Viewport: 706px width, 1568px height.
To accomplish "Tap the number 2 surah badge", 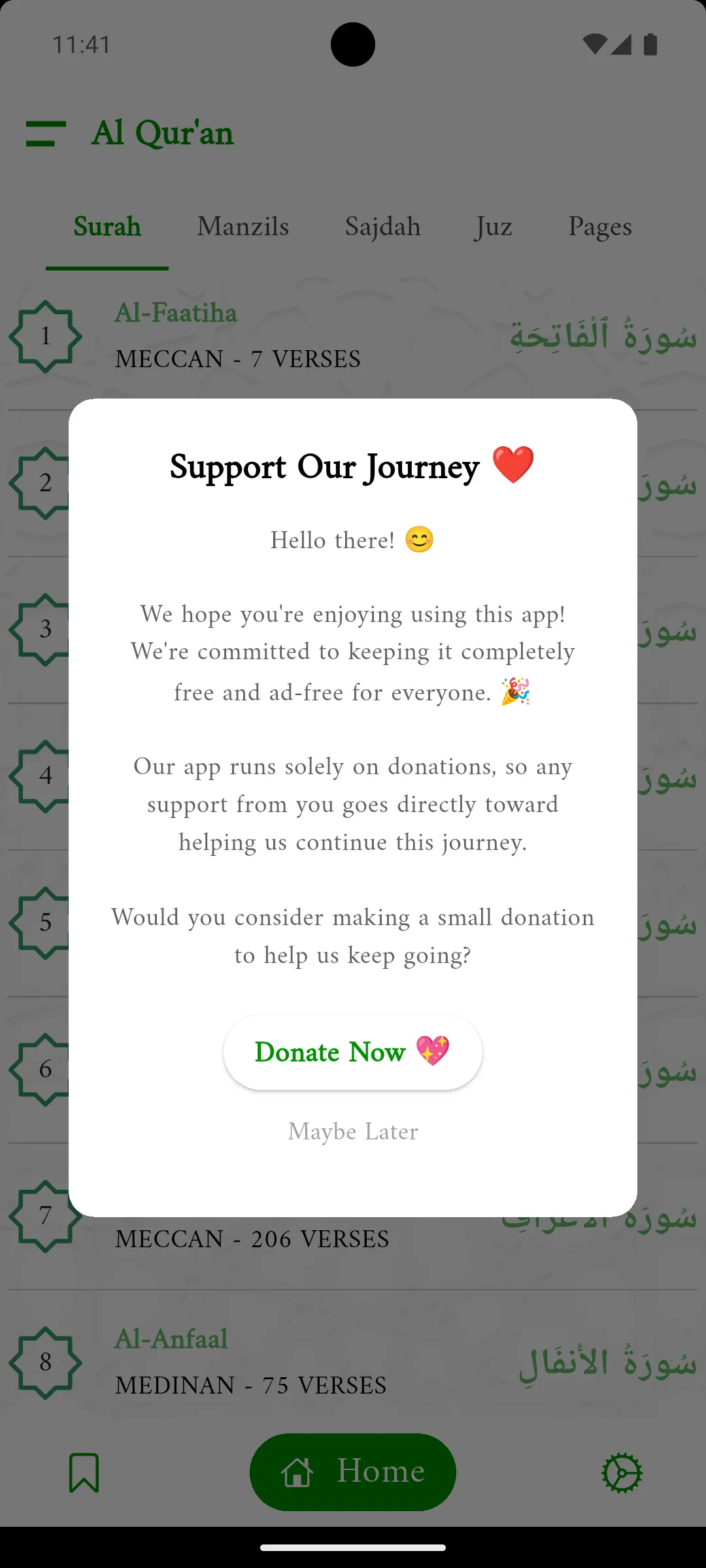I will pyautogui.click(x=46, y=483).
